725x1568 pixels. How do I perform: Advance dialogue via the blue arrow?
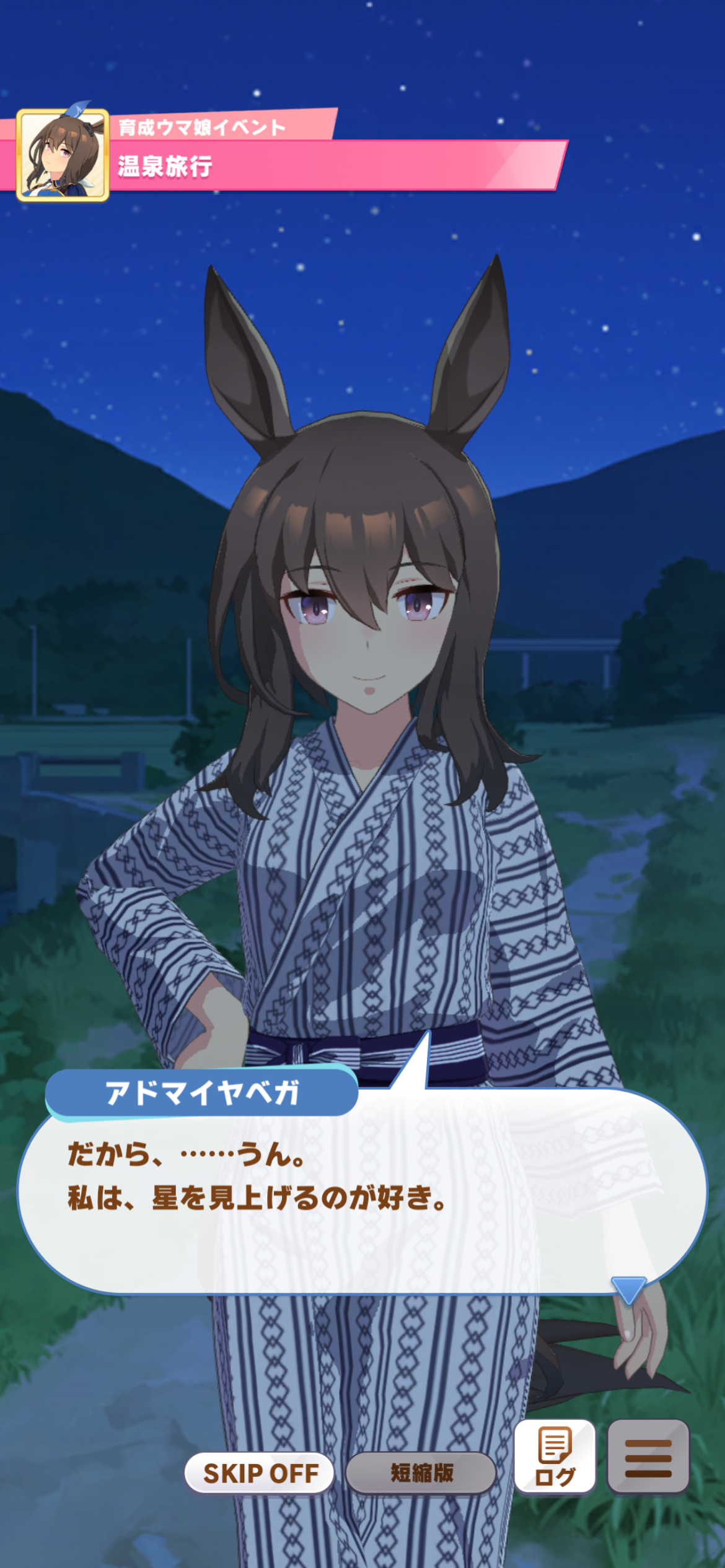point(628,1289)
